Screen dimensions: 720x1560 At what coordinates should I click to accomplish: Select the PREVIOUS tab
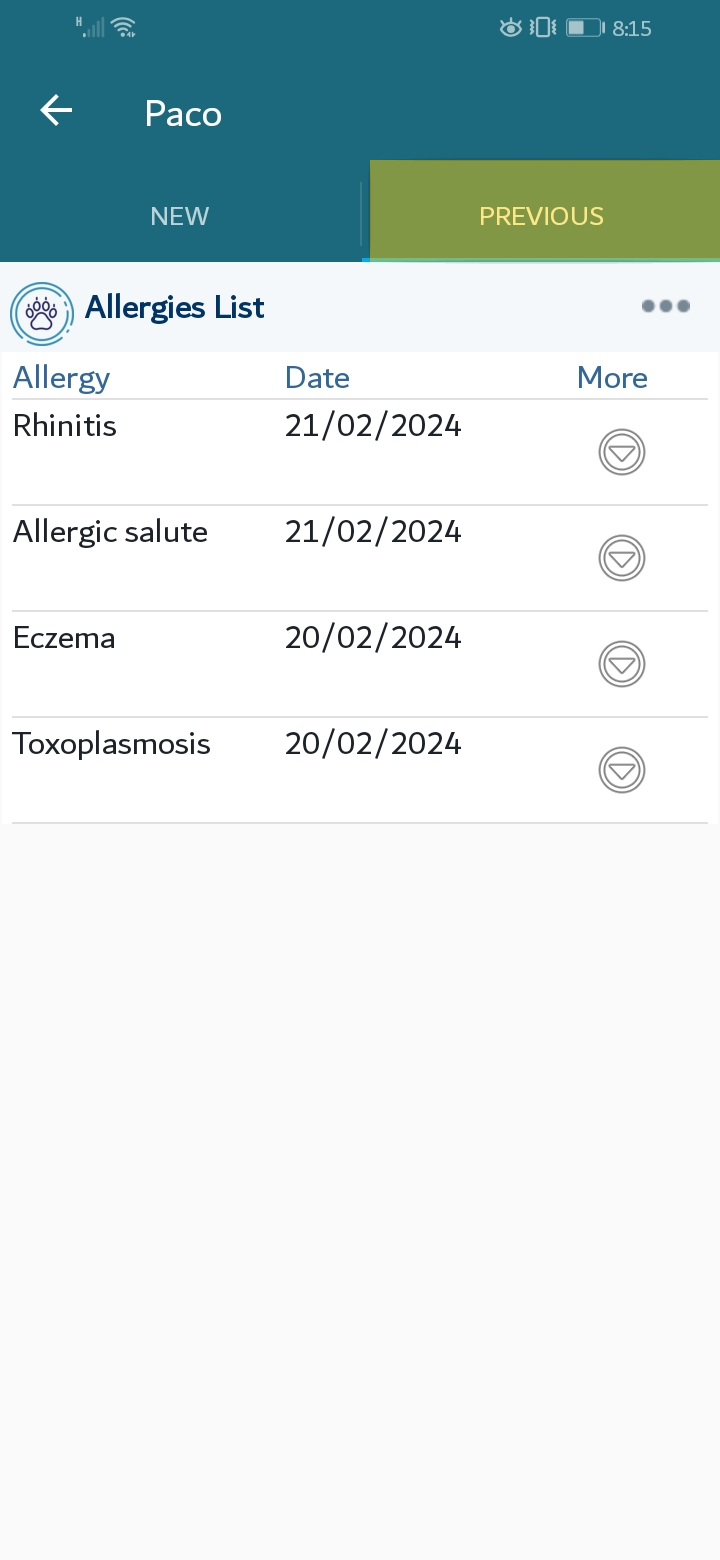point(541,216)
